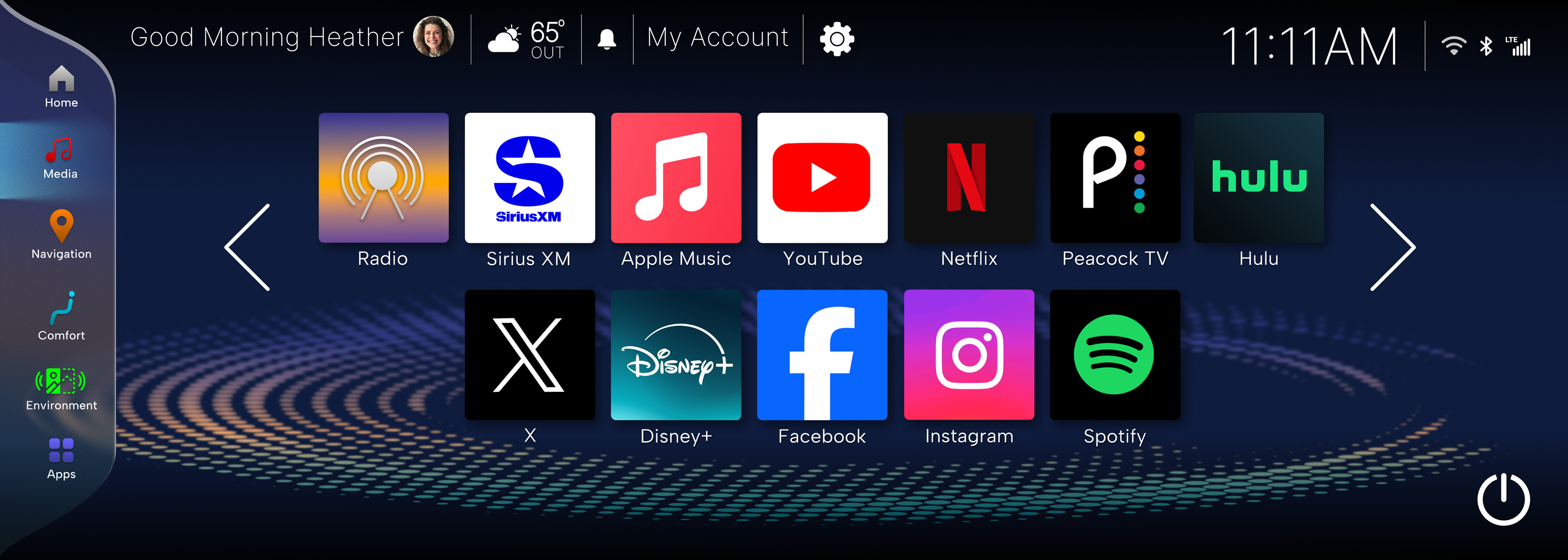The image size is (1568, 560).
Task: Tap the power button icon
Action: pyautogui.click(x=1503, y=498)
